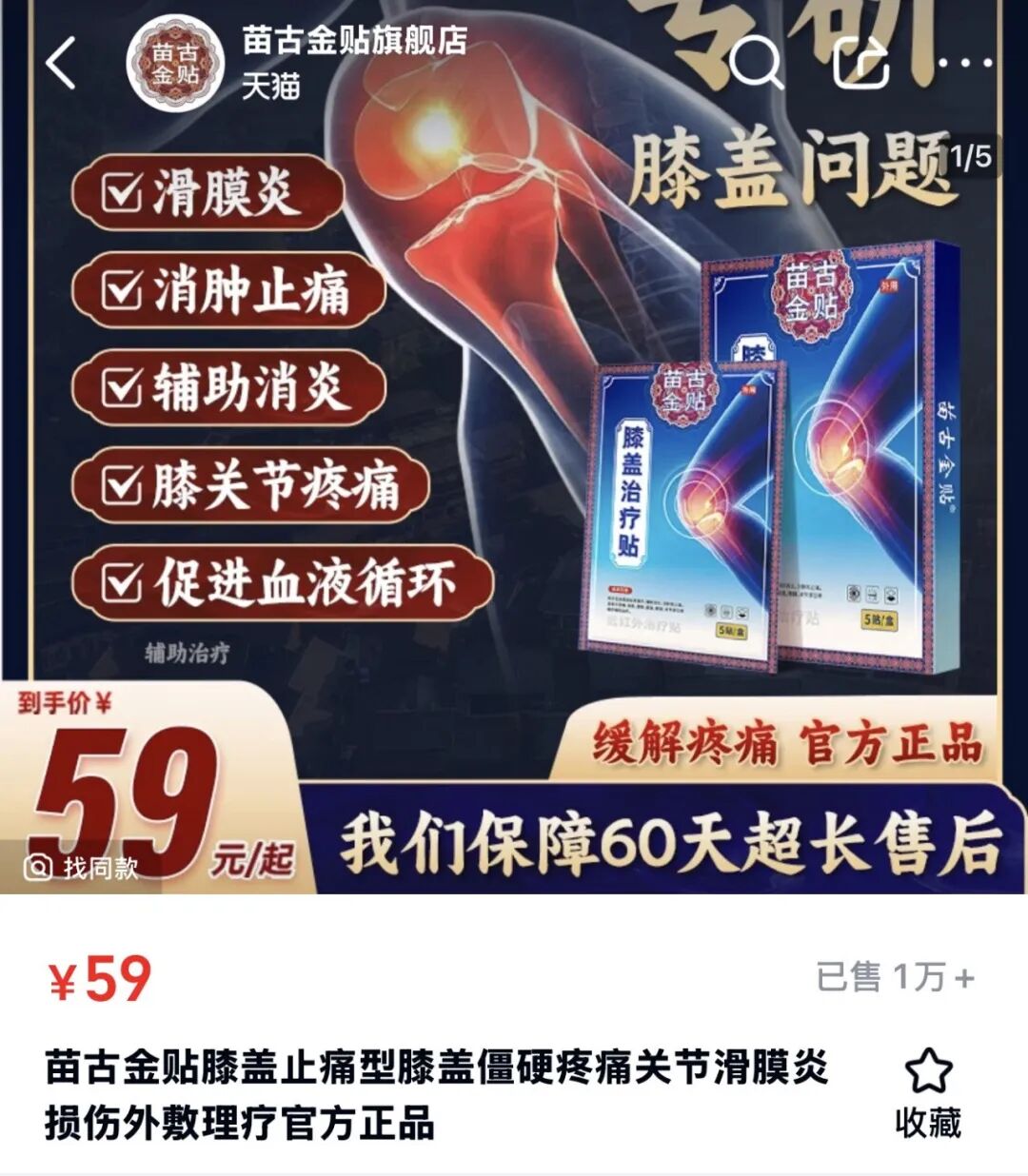Image resolution: width=1028 pixels, height=1176 pixels.
Task: Share this product
Action: click(861, 63)
